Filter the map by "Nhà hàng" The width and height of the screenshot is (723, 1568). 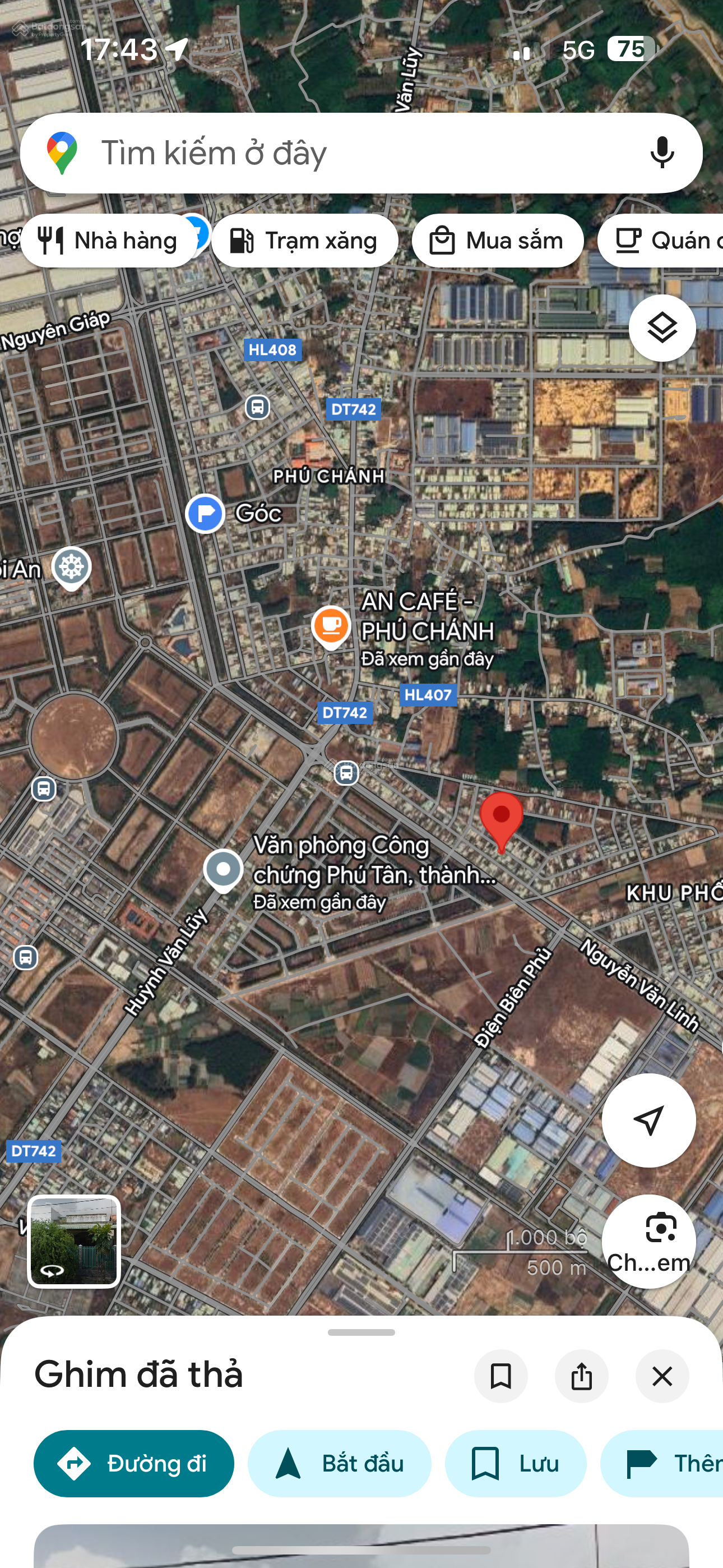[x=108, y=241]
